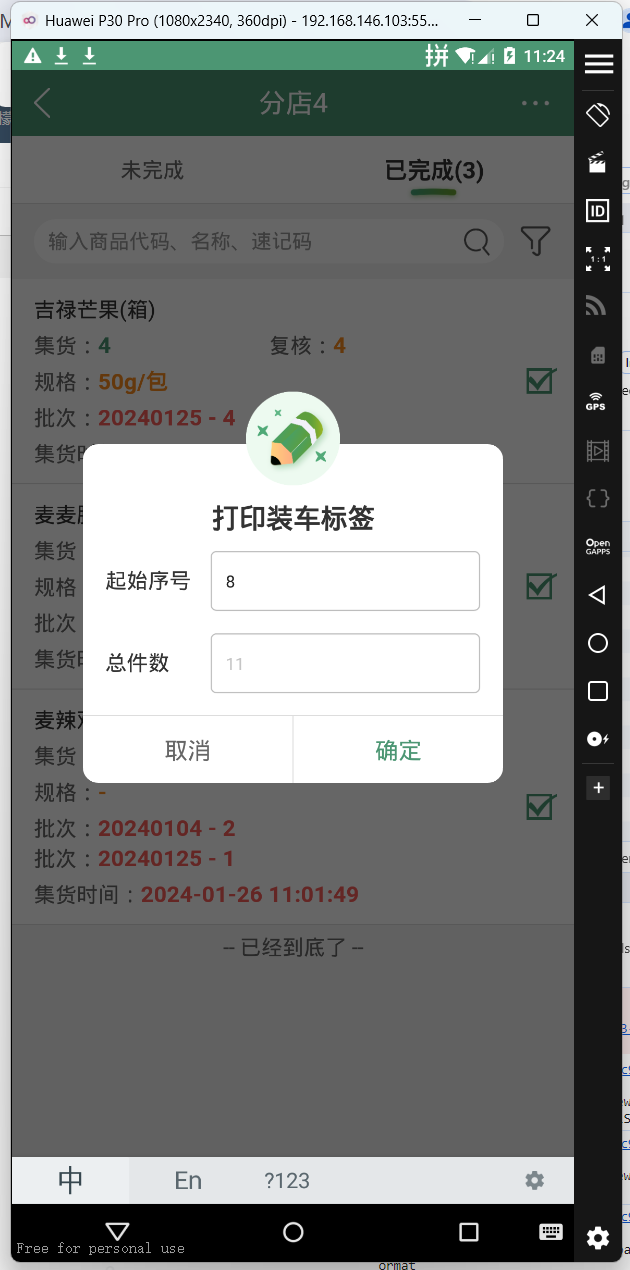The width and height of the screenshot is (630, 1270).
Task: Cancel with the 取消 button
Action: [x=188, y=750]
